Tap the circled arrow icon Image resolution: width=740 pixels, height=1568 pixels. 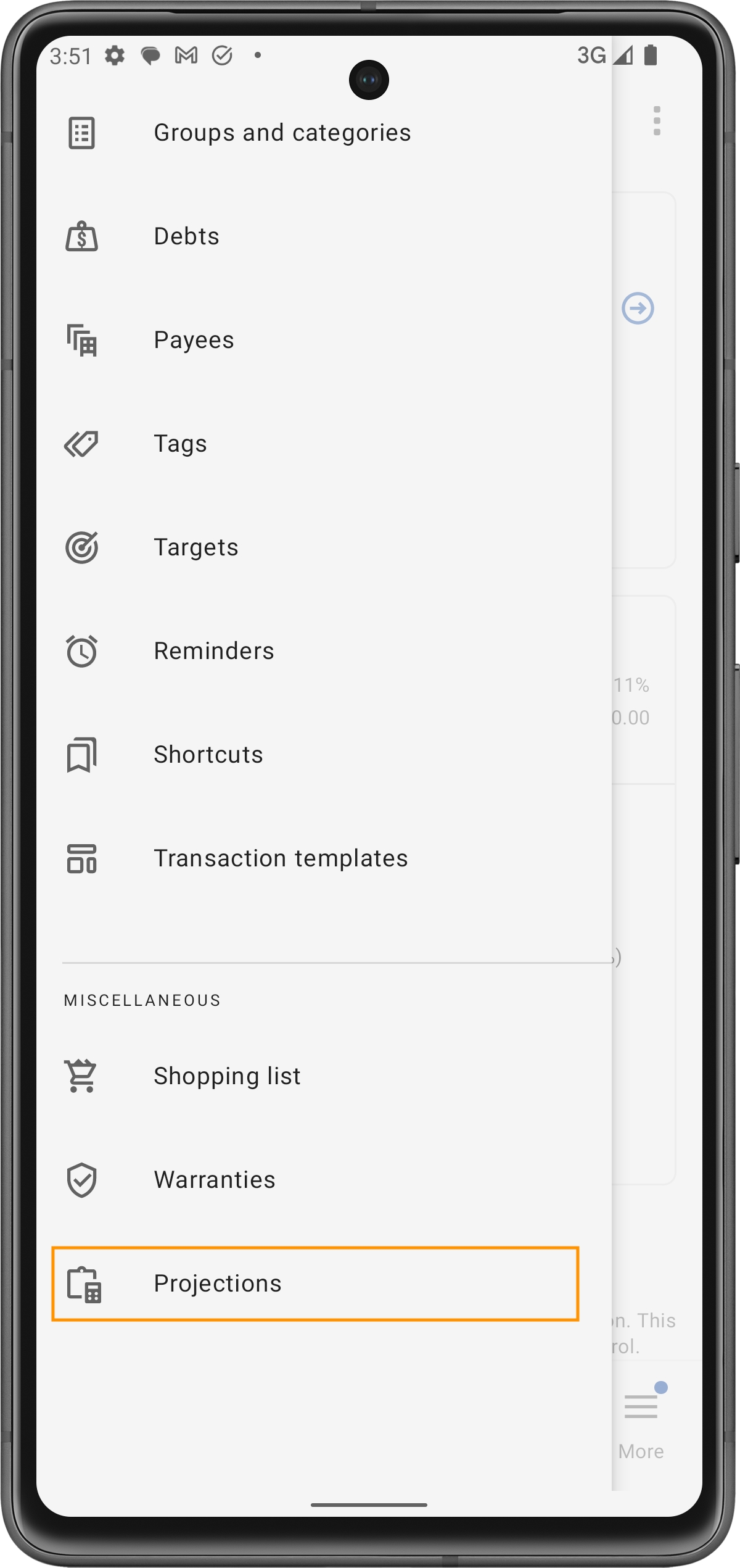(x=638, y=308)
